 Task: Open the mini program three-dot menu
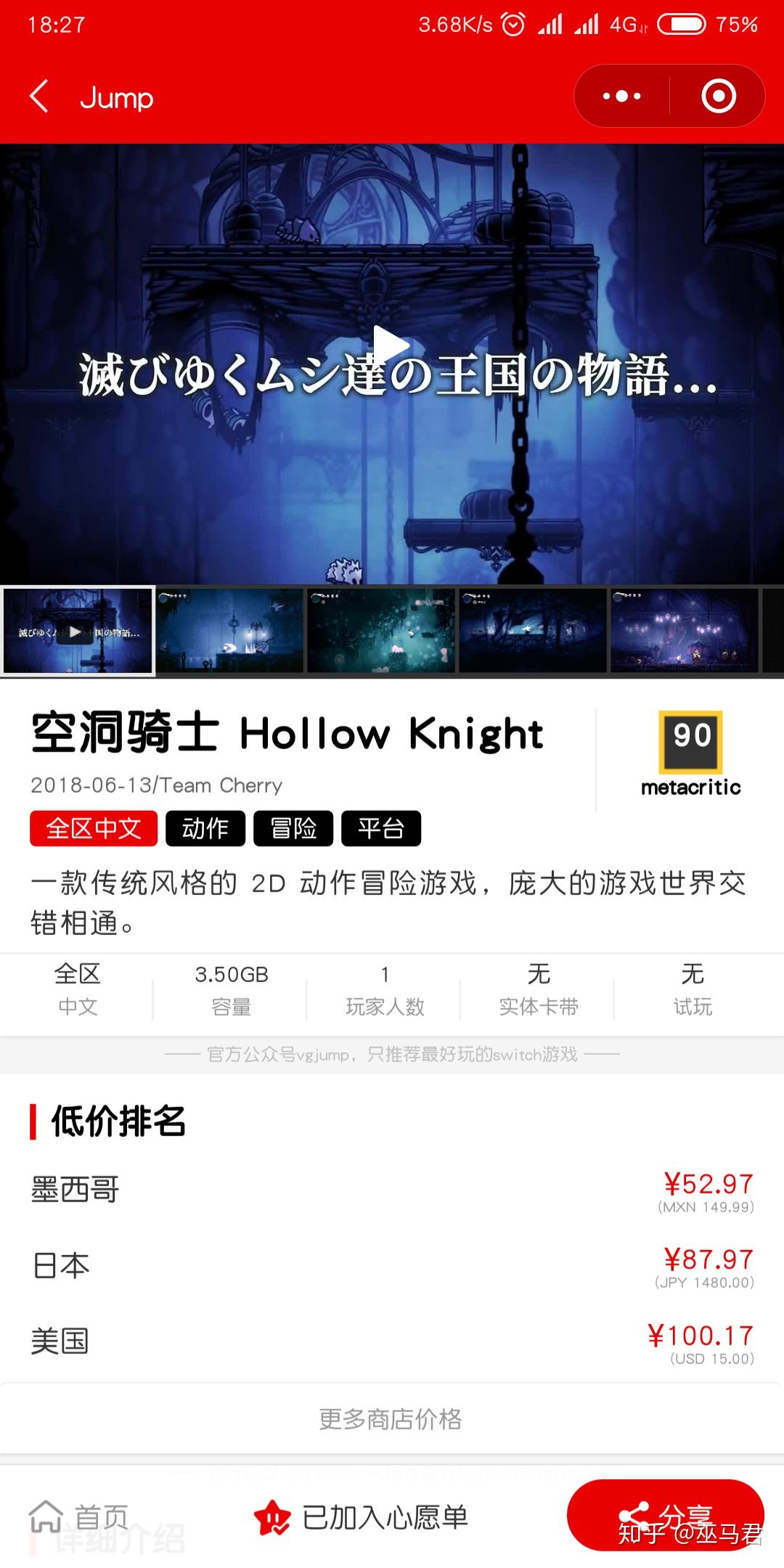(x=622, y=97)
